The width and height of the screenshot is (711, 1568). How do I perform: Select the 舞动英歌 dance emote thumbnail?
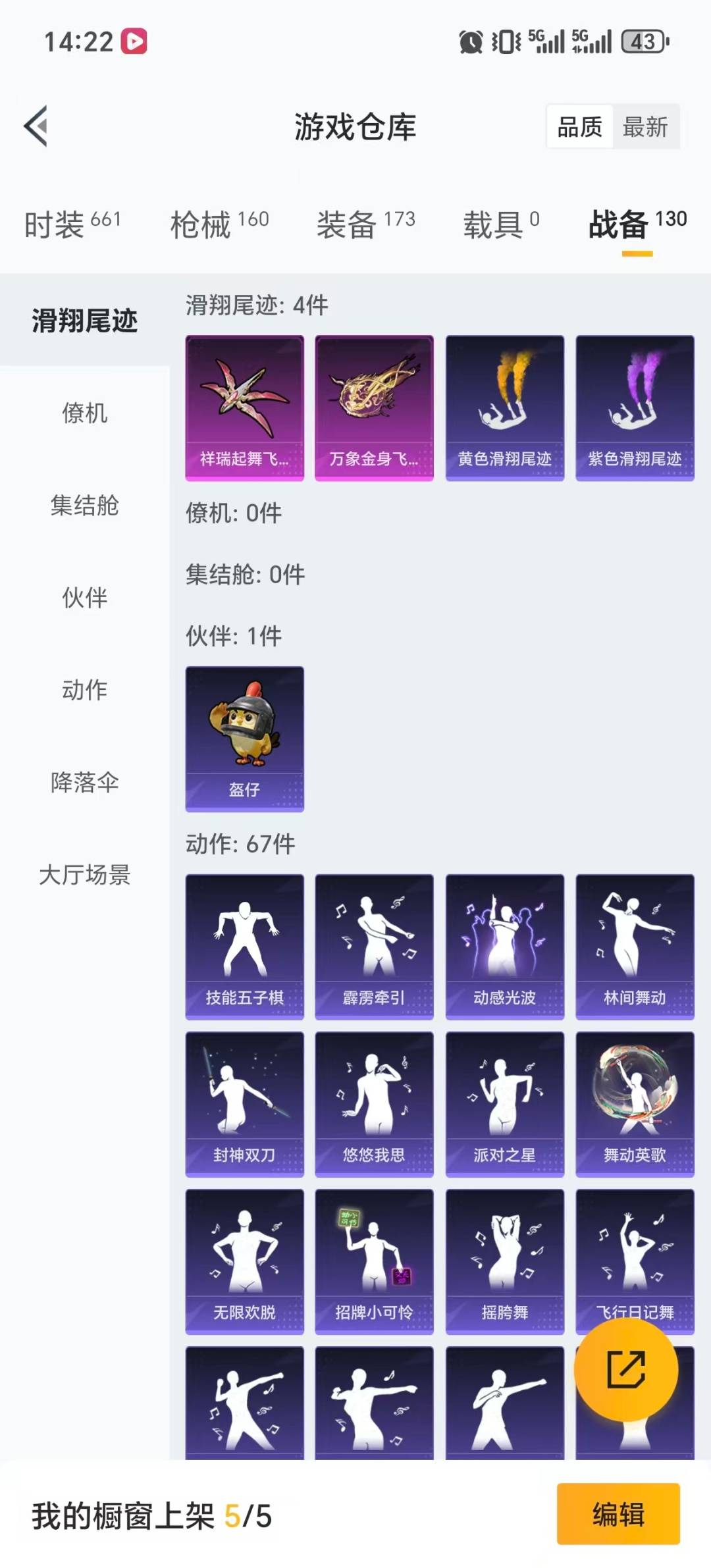pos(633,1103)
